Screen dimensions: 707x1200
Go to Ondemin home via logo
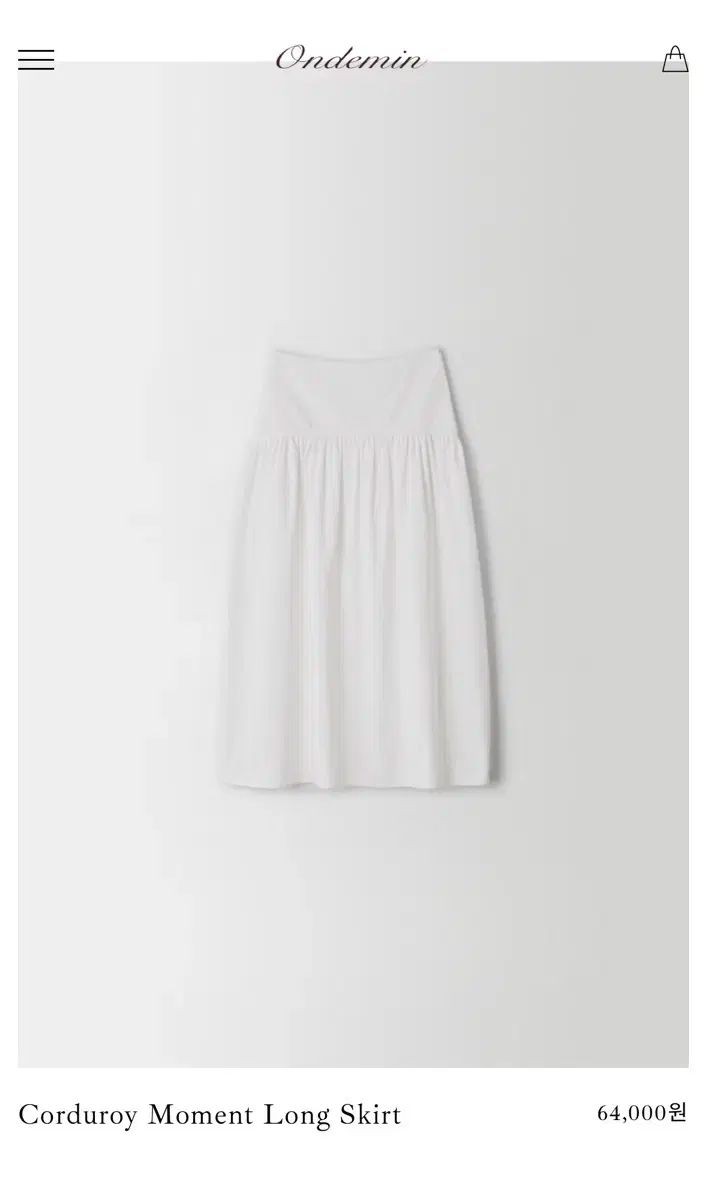point(351,58)
